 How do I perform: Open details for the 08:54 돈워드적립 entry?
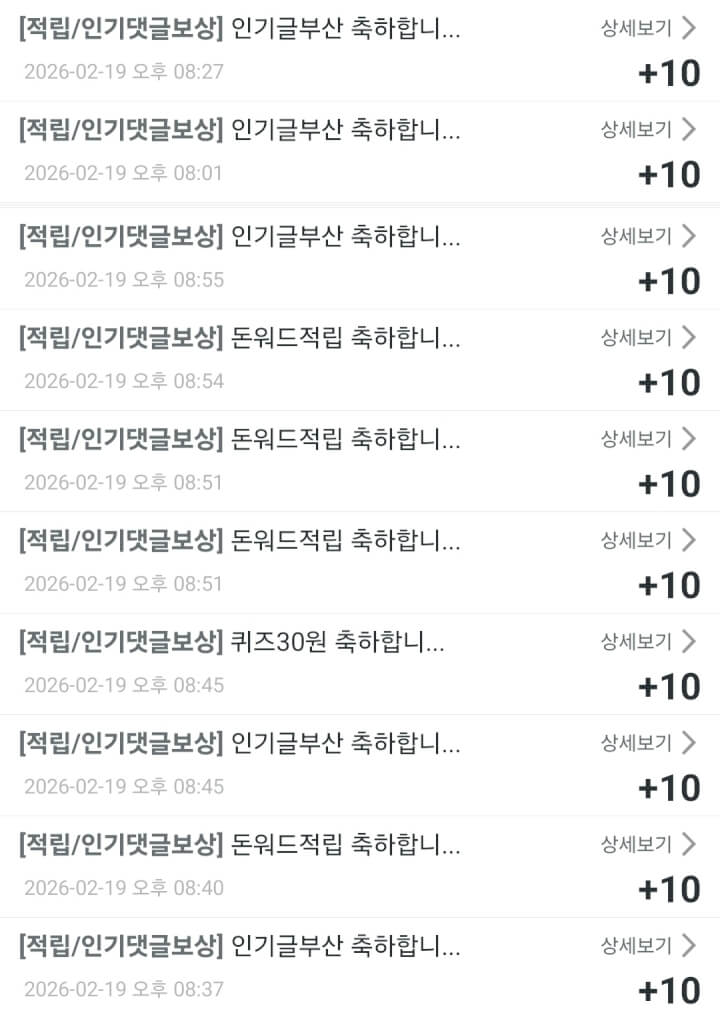click(647, 337)
